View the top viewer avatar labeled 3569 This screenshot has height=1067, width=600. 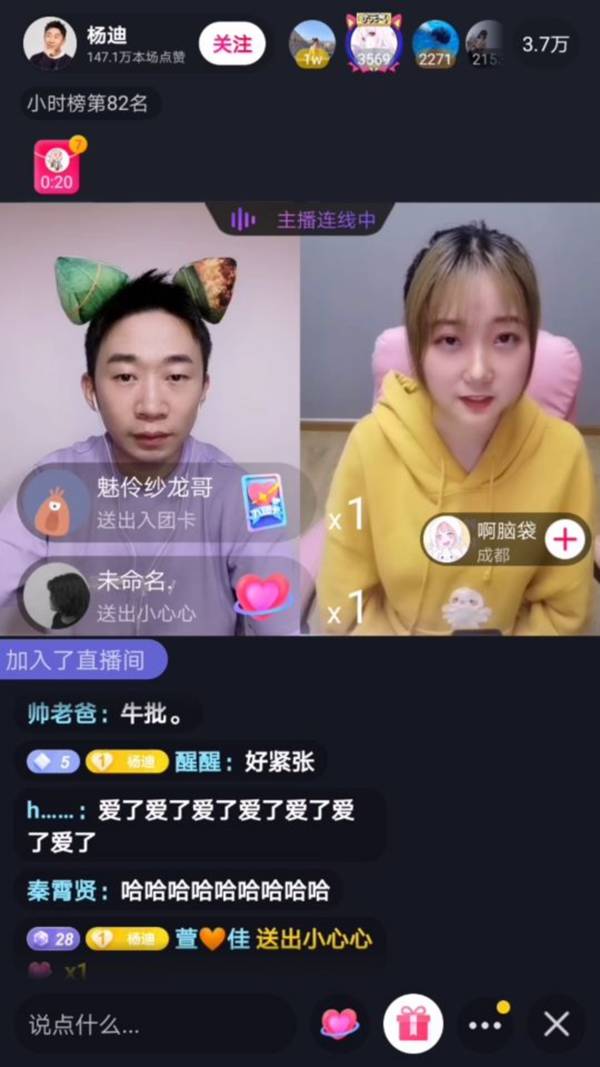(x=374, y=43)
